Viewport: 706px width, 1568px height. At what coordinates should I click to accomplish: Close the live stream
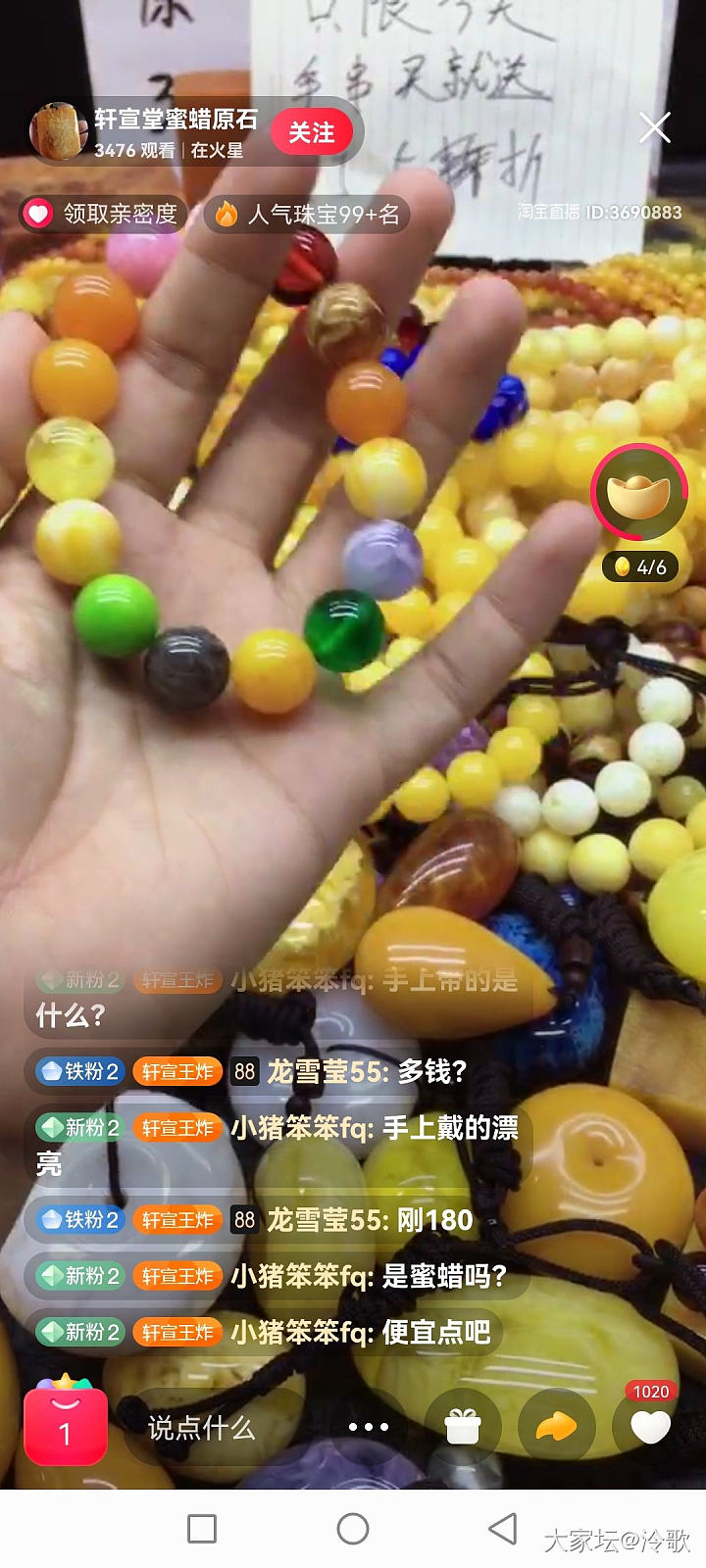(x=654, y=127)
